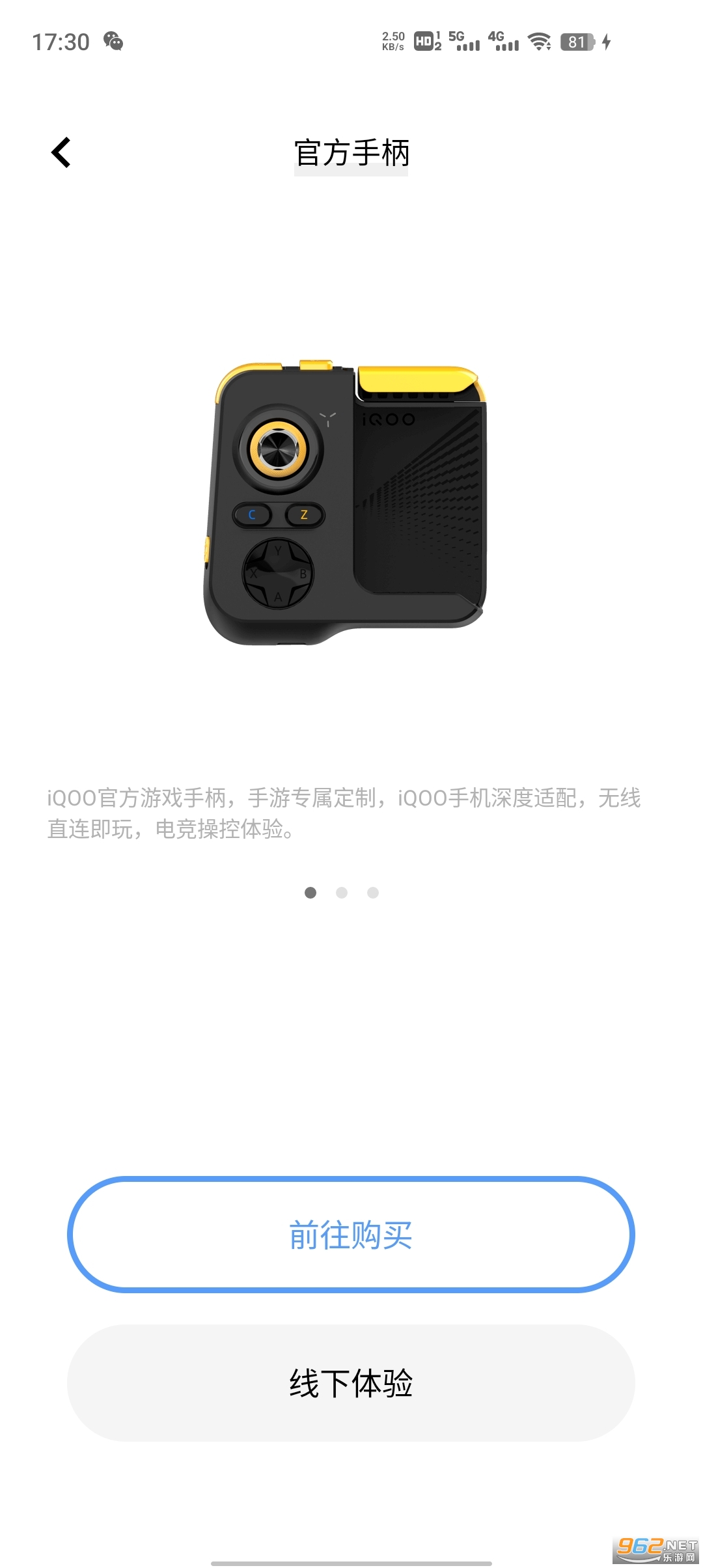703x1568 pixels.
Task: Tap the 前往购买 button
Action: coord(351,1235)
